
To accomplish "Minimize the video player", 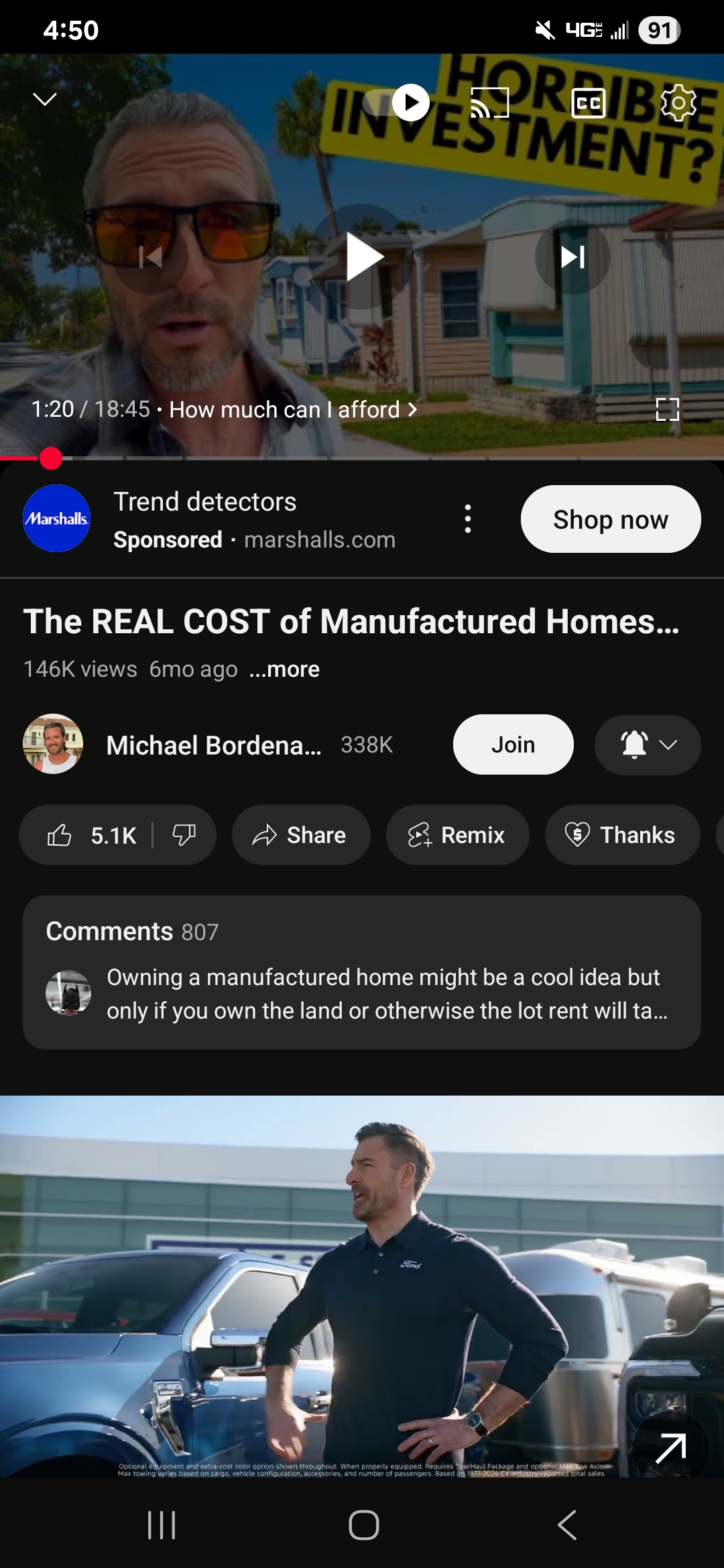I will point(45,100).
